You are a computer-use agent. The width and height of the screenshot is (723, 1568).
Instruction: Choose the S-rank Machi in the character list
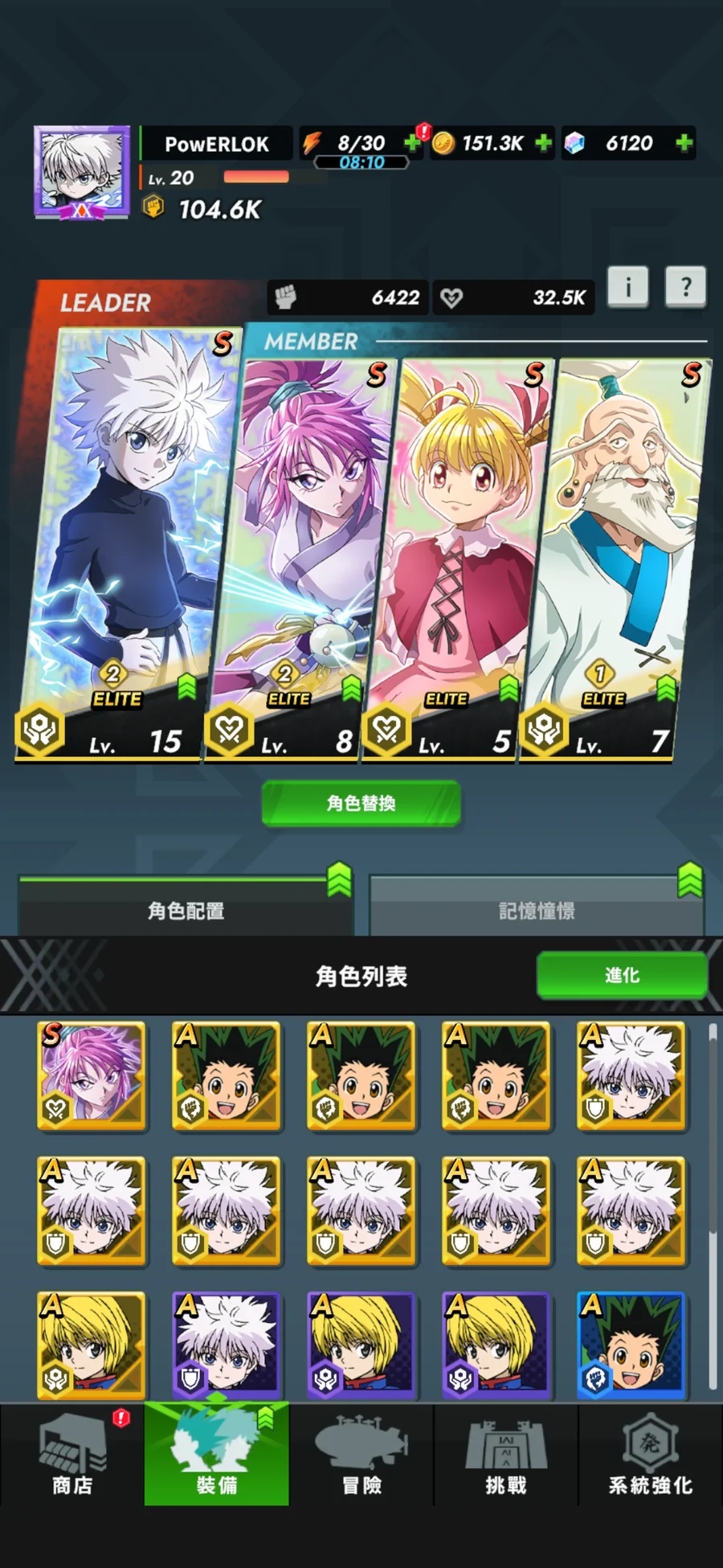[92, 1075]
